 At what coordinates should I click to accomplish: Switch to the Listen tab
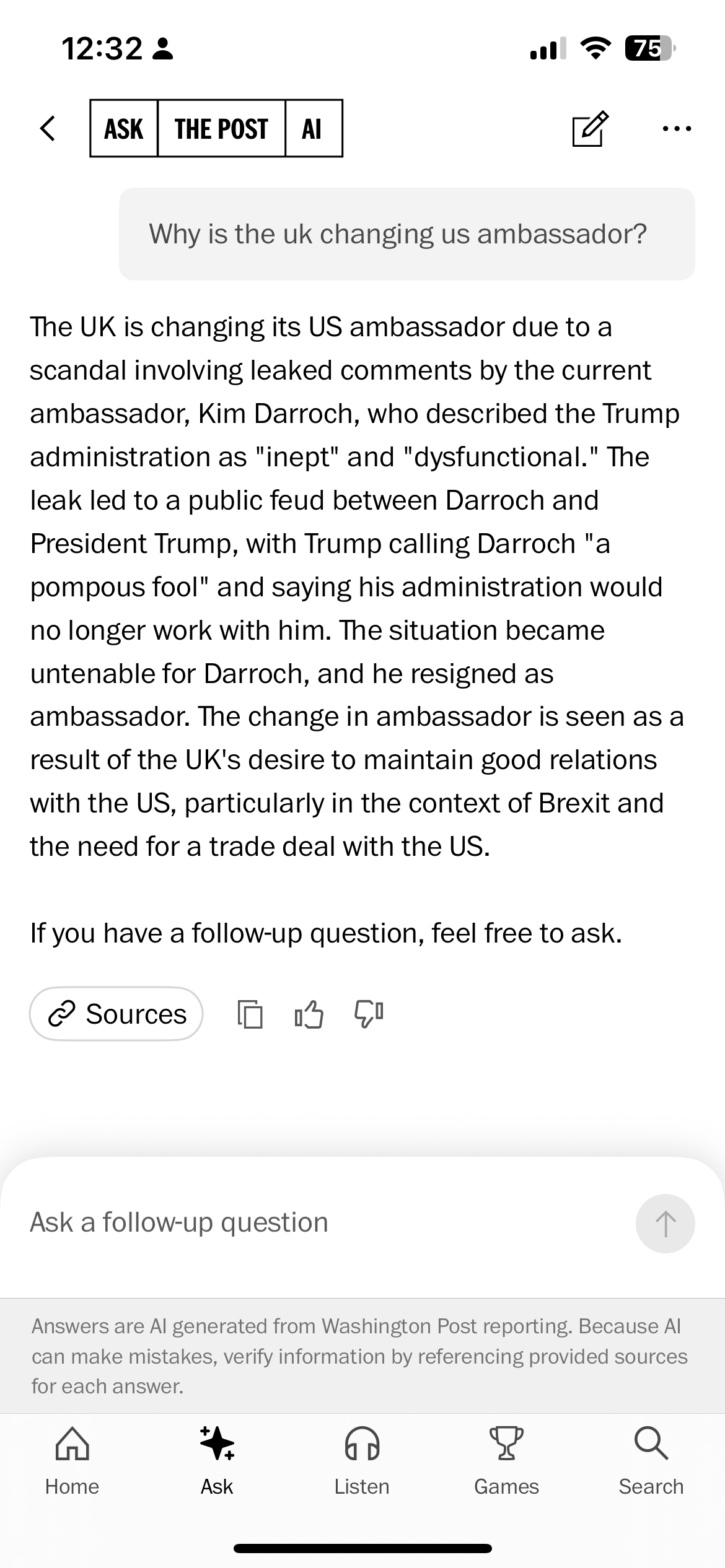point(362,1459)
